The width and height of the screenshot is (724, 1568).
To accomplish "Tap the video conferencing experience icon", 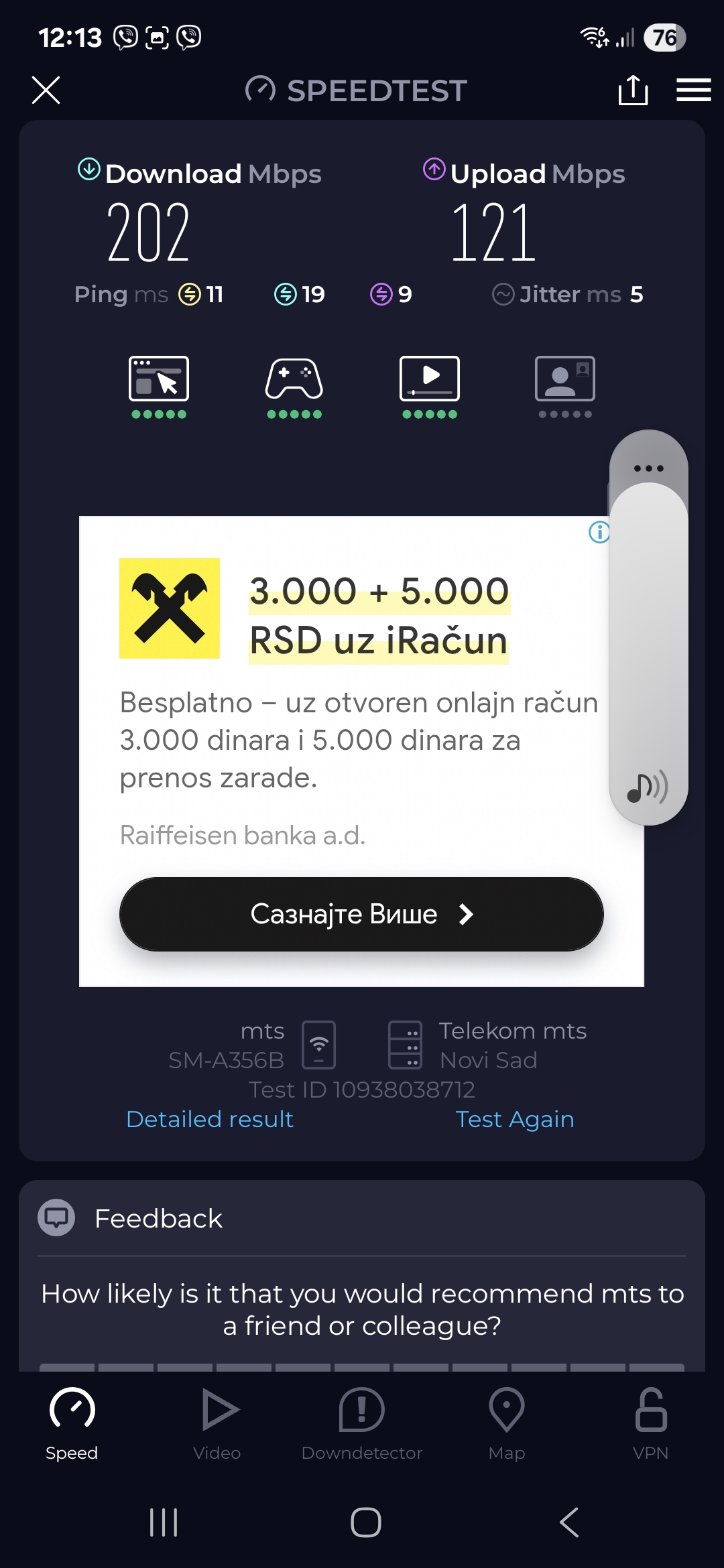I will 565,379.
